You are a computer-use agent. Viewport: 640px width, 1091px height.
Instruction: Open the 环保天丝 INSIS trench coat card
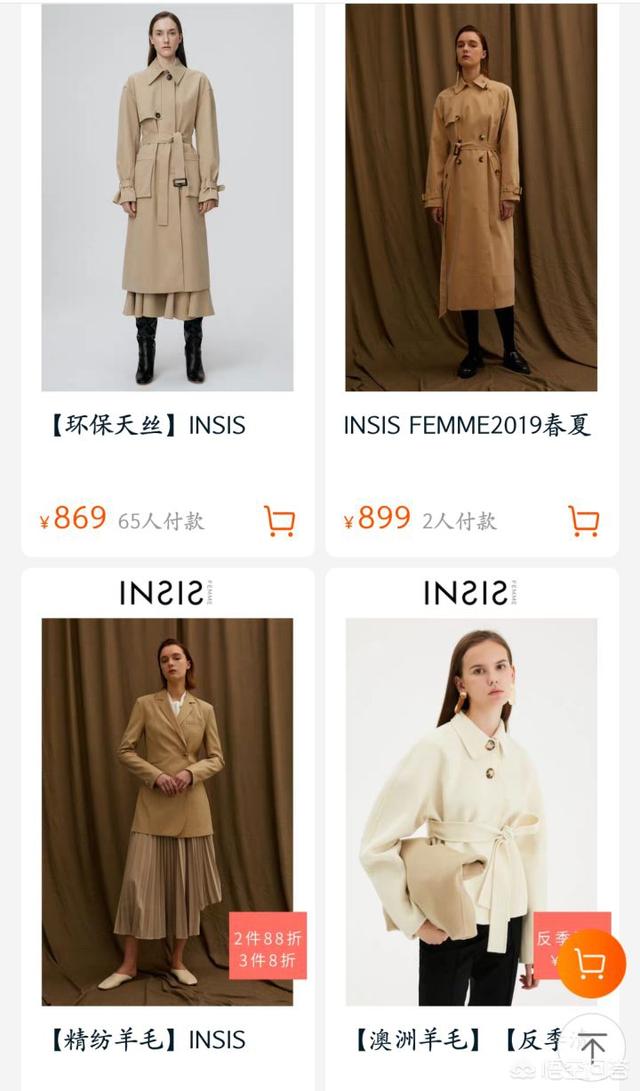tap(168, 278)
